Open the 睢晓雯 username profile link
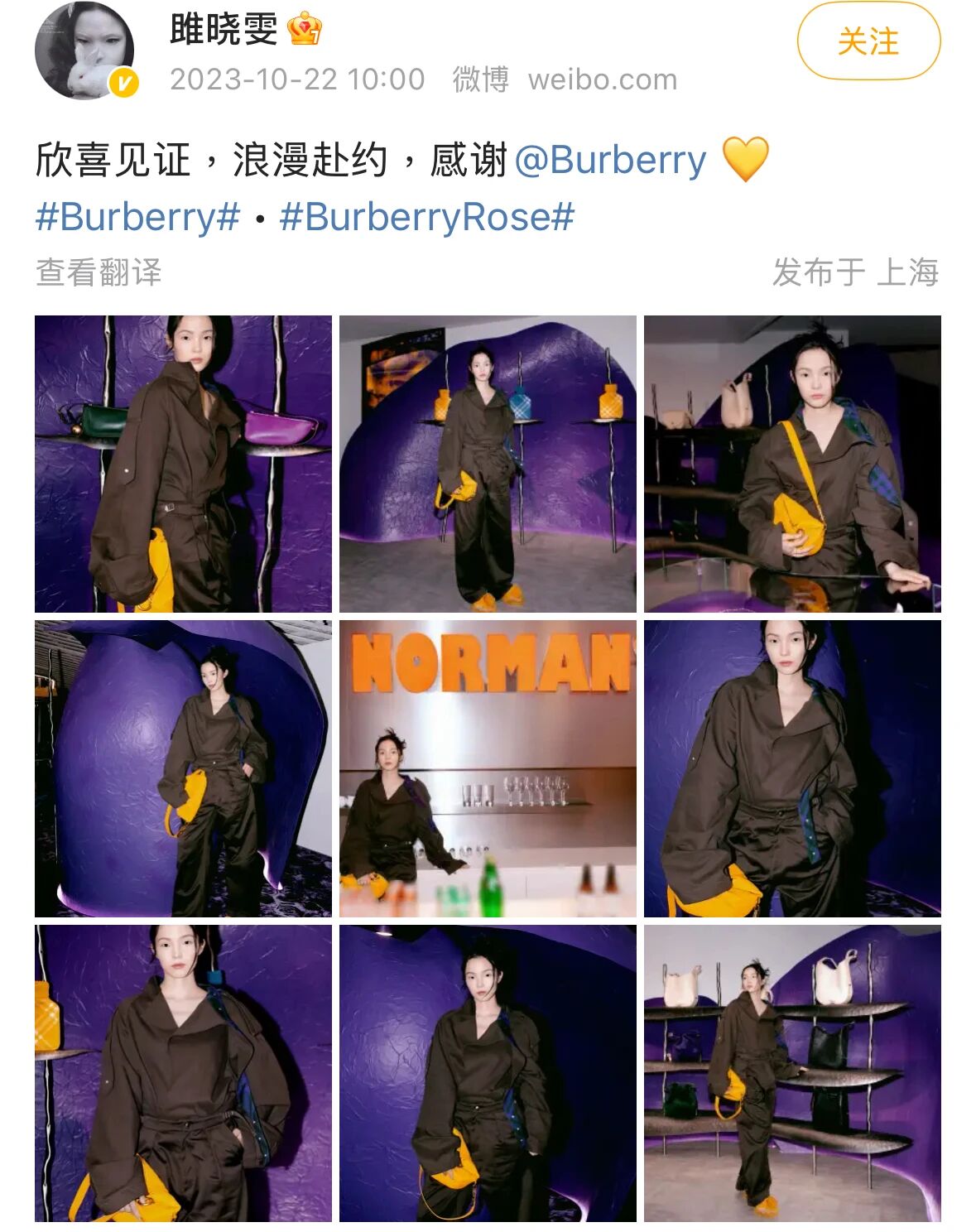The width and height of the screenshot is (976, 1232). point(224,30)
